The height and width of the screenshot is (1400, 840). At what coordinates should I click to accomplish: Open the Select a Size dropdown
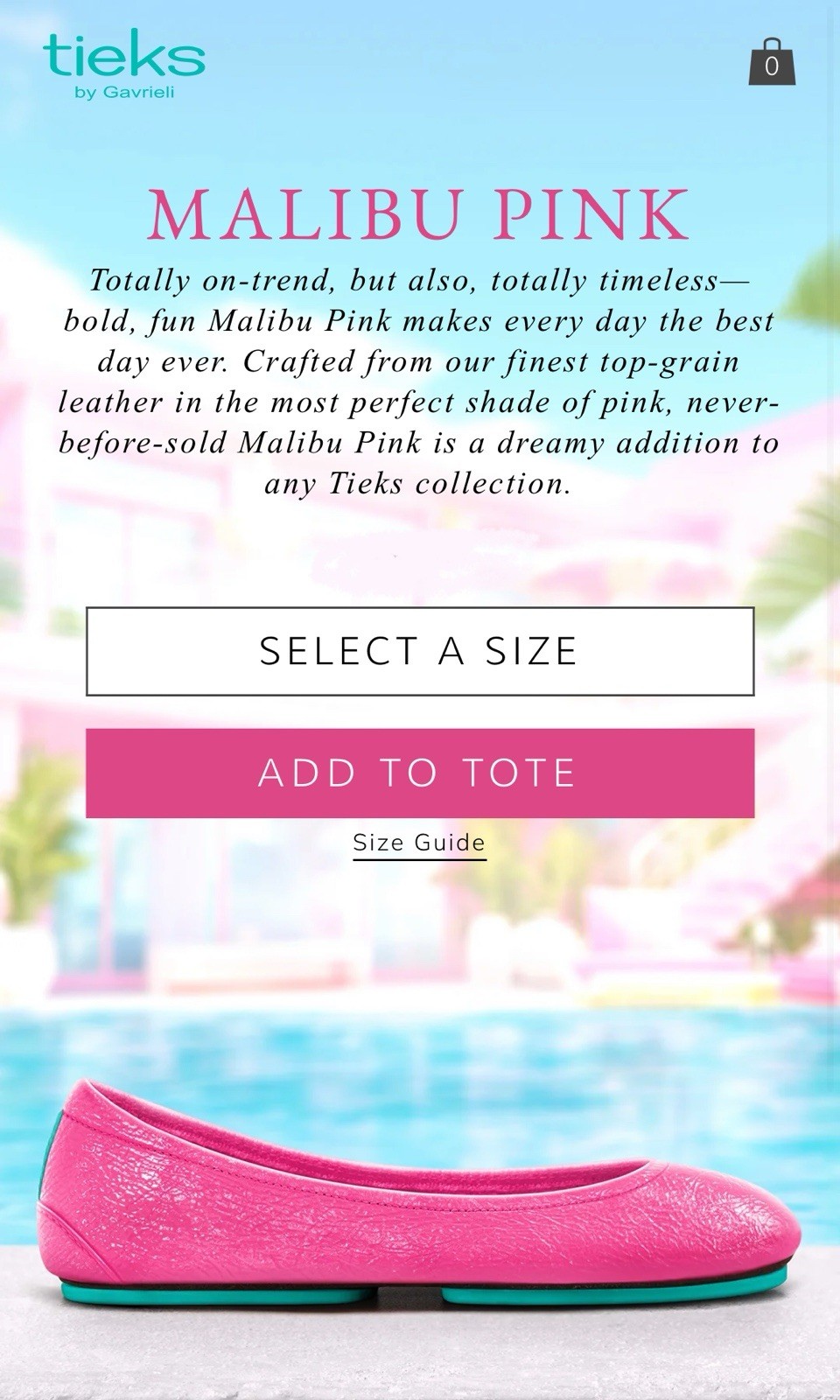[420, 651]
